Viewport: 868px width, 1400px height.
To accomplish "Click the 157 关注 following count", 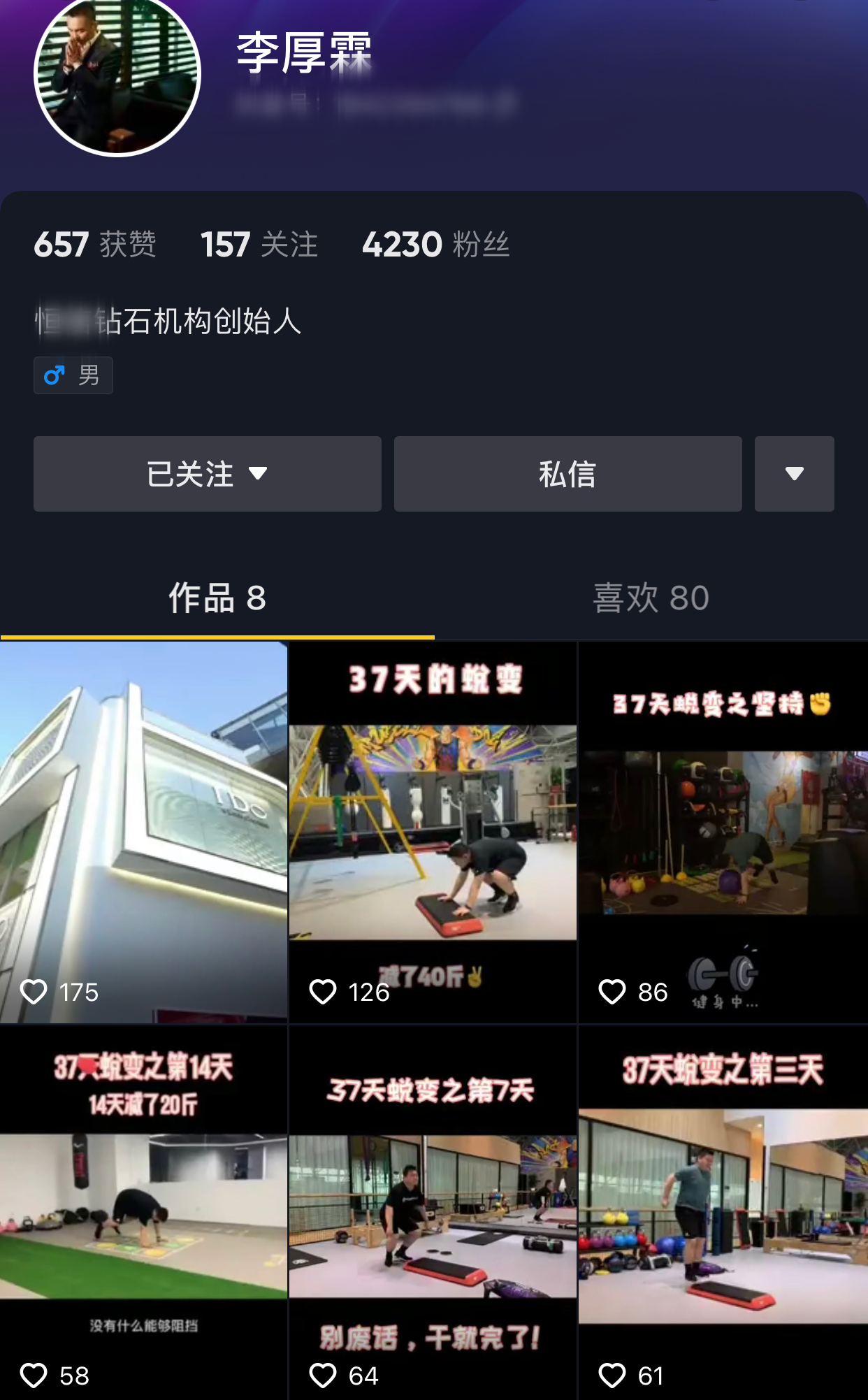I will point(258,244).
